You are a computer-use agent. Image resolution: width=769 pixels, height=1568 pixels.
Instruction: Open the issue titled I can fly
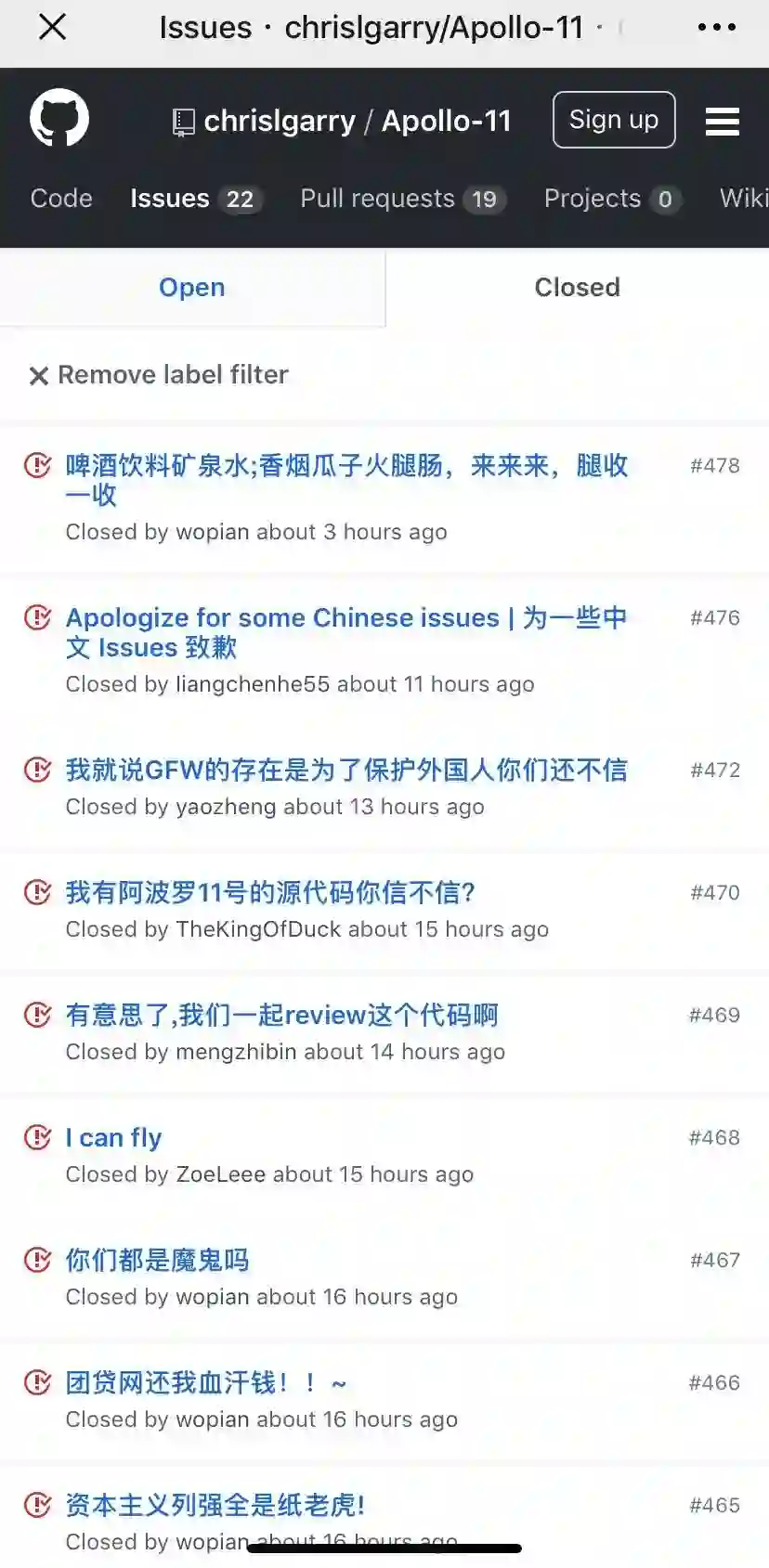click(x=113, y=1138)
